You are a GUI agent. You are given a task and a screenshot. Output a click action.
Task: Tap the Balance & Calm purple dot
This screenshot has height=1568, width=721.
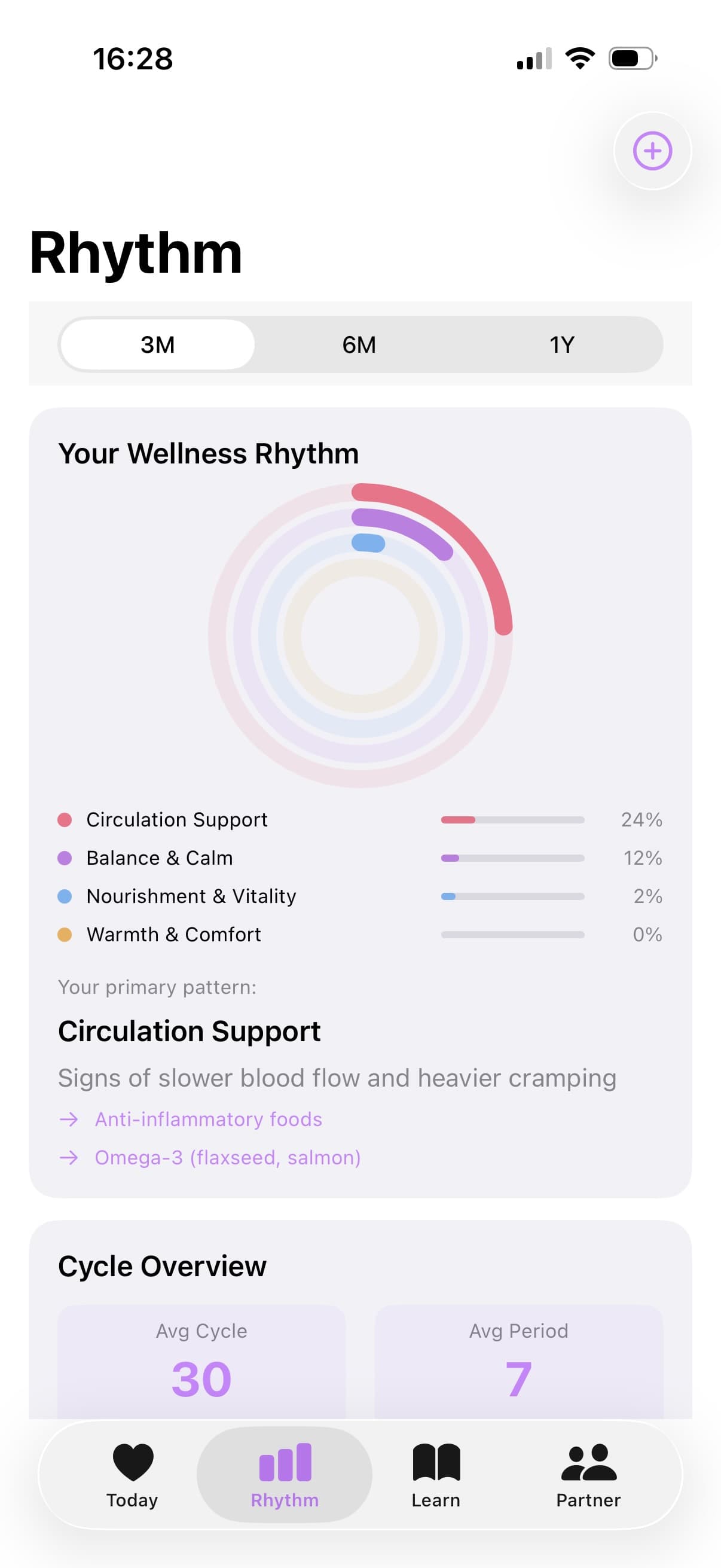(66, 858)
